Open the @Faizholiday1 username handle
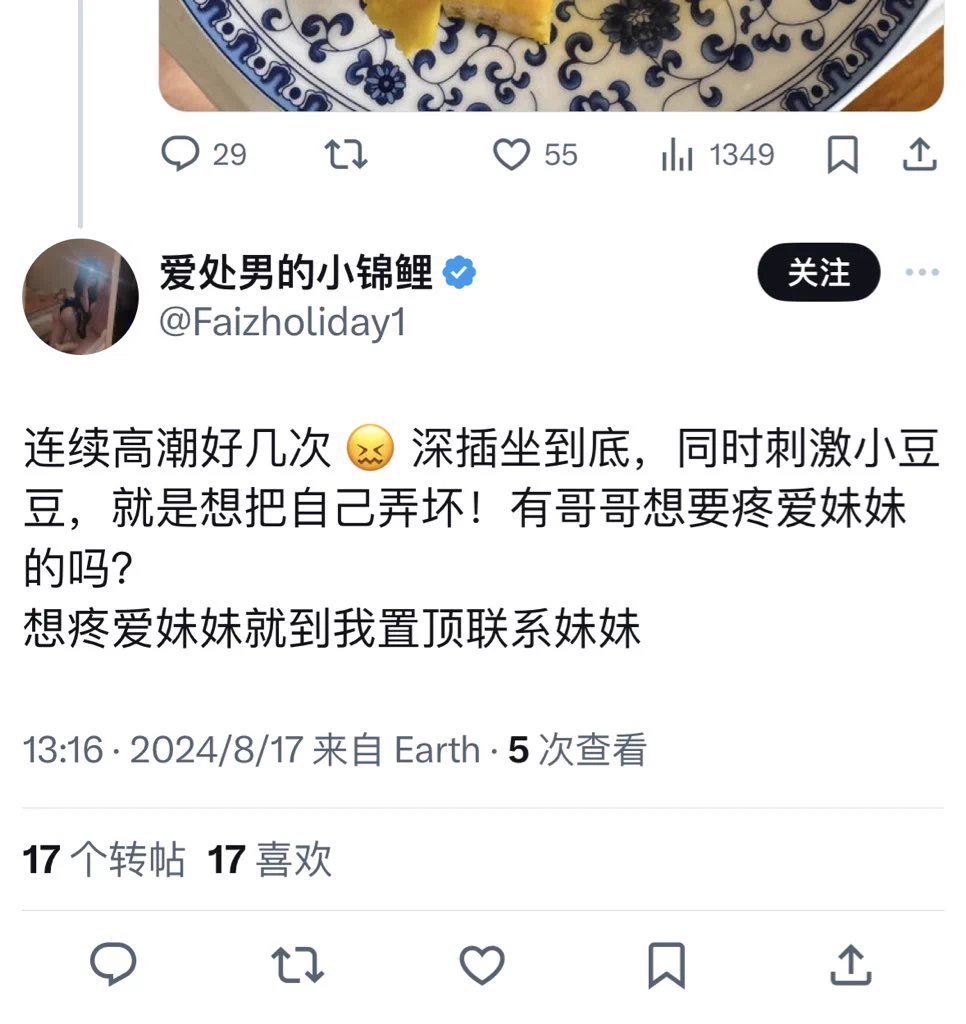The image size is (966, 1024). click(x=282, y=323)
